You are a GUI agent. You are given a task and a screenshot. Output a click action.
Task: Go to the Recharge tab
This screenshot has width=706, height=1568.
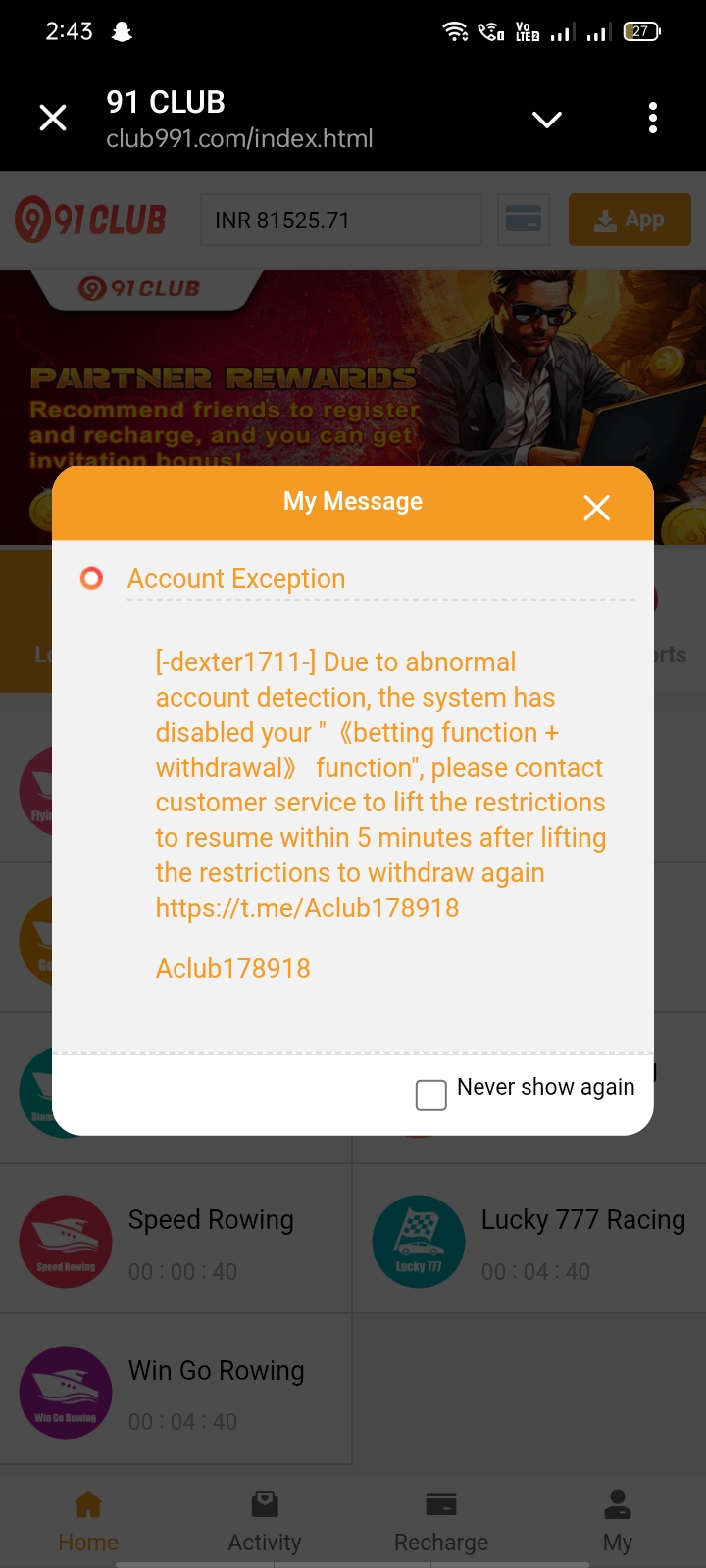point(441,1521)
